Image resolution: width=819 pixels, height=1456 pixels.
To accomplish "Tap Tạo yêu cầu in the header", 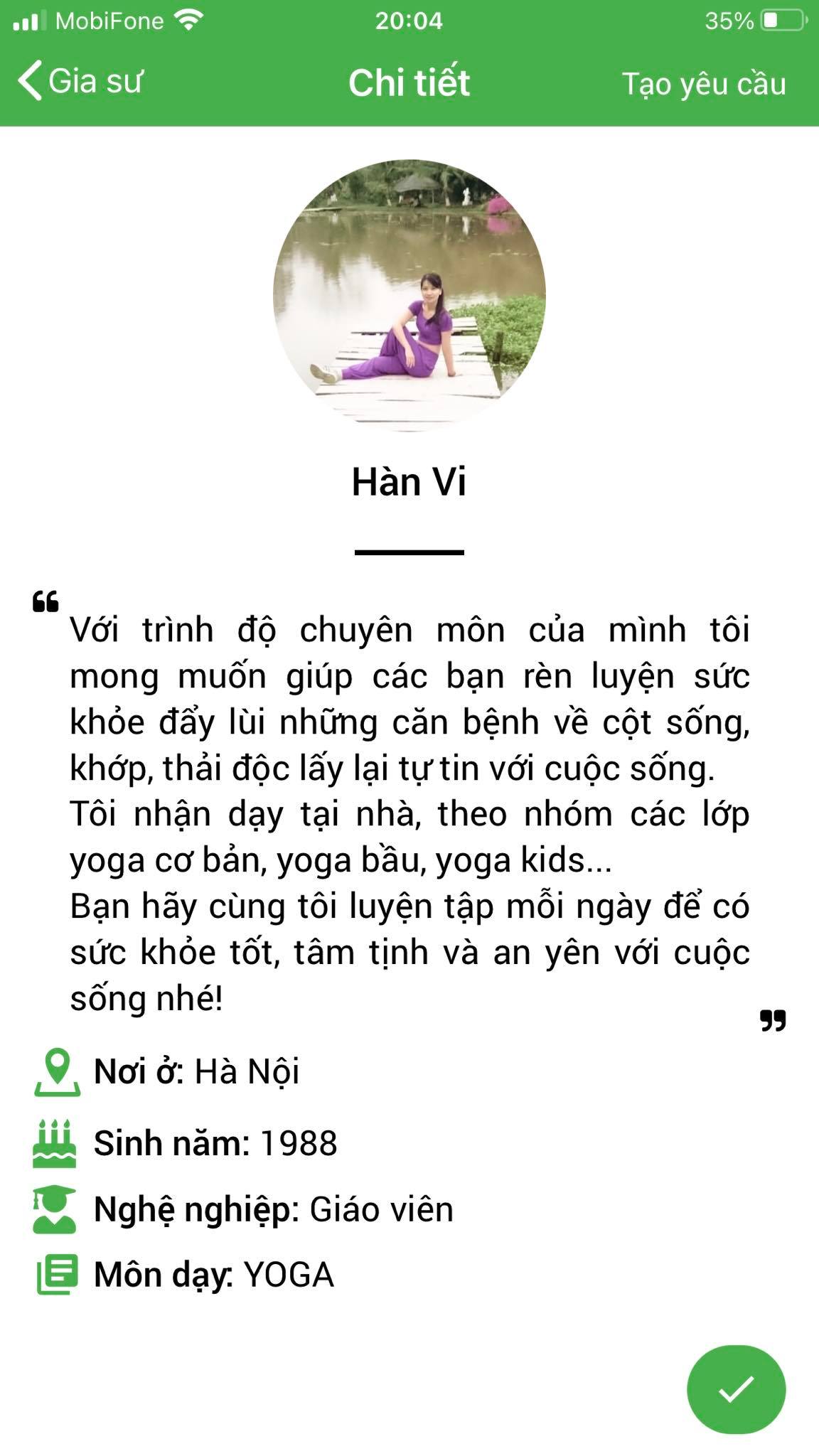I will tap(704, 84).
